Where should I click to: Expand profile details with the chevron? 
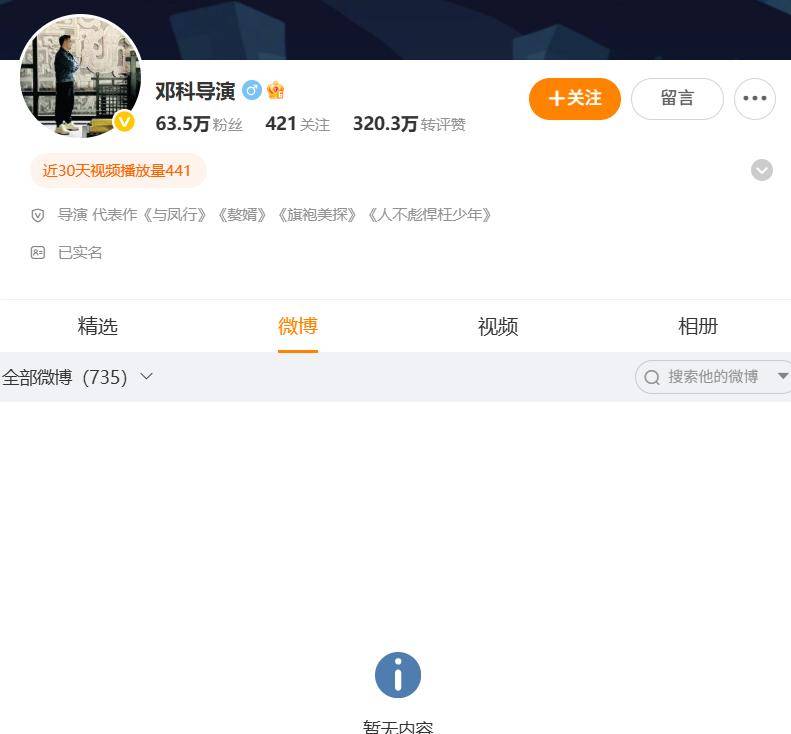761,170
